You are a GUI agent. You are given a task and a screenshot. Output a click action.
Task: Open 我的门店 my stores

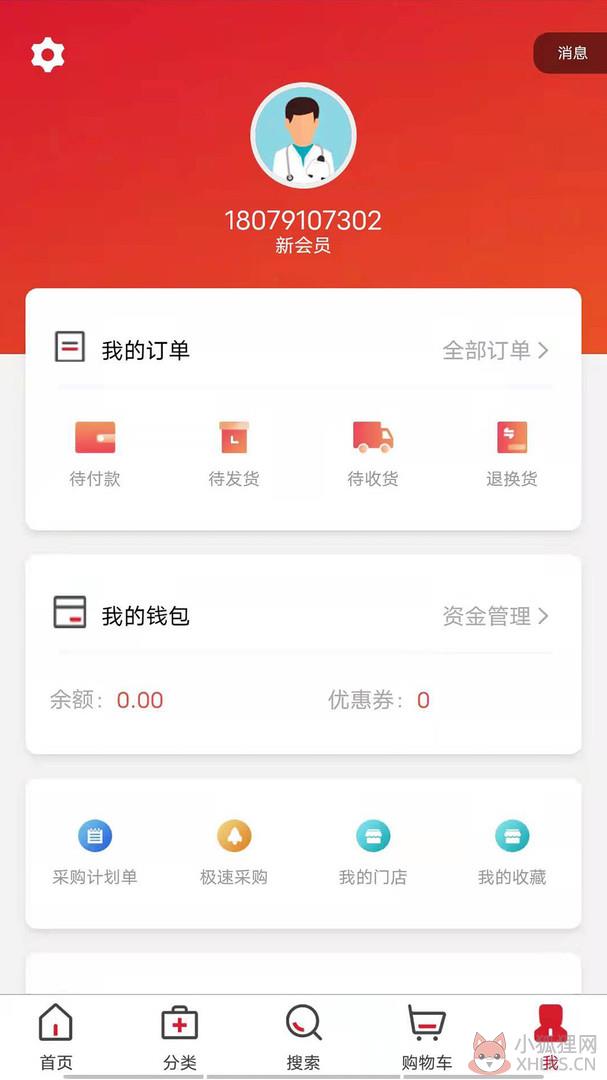click(373, 853)
